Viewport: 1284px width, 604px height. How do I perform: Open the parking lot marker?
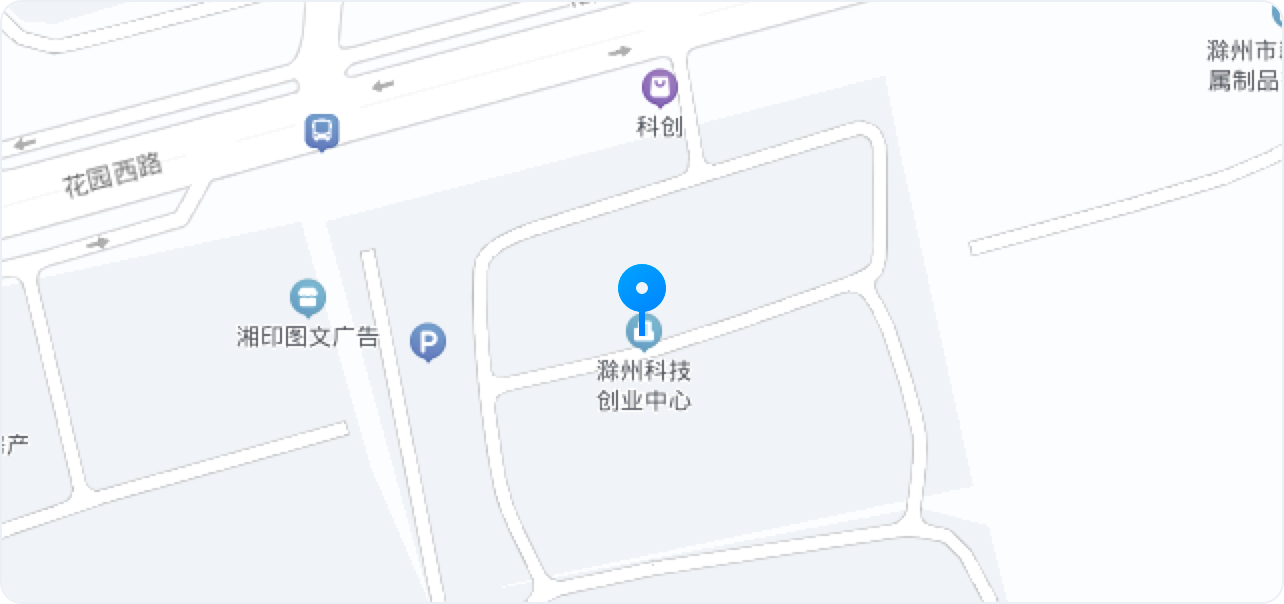(428, 342)
